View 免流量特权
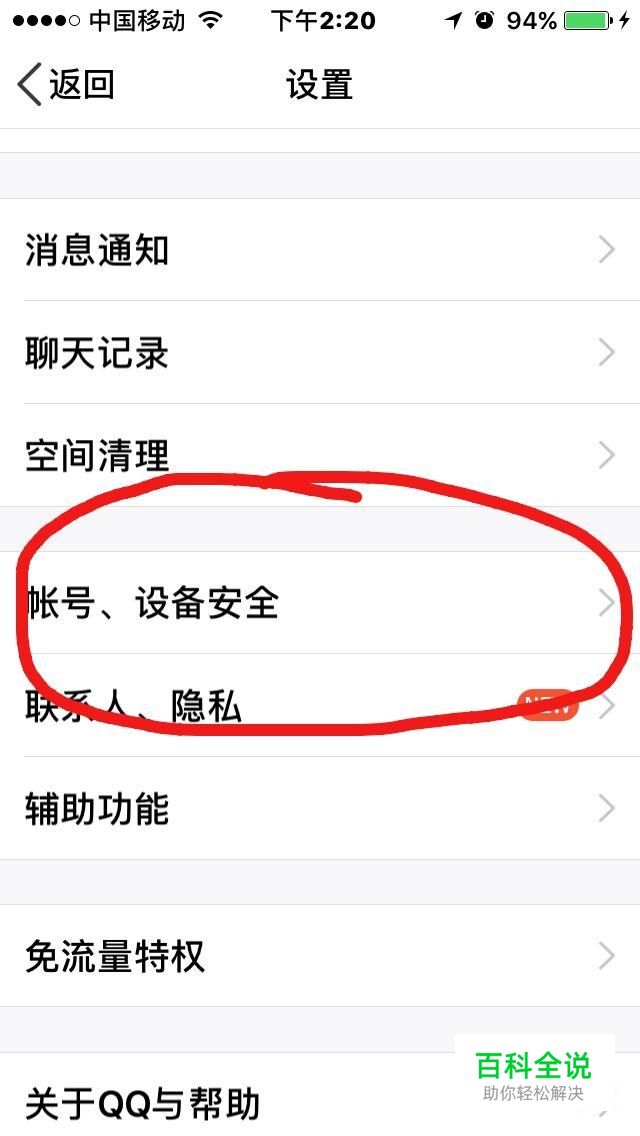640x1136 pixels. click(x=320, y=956)
